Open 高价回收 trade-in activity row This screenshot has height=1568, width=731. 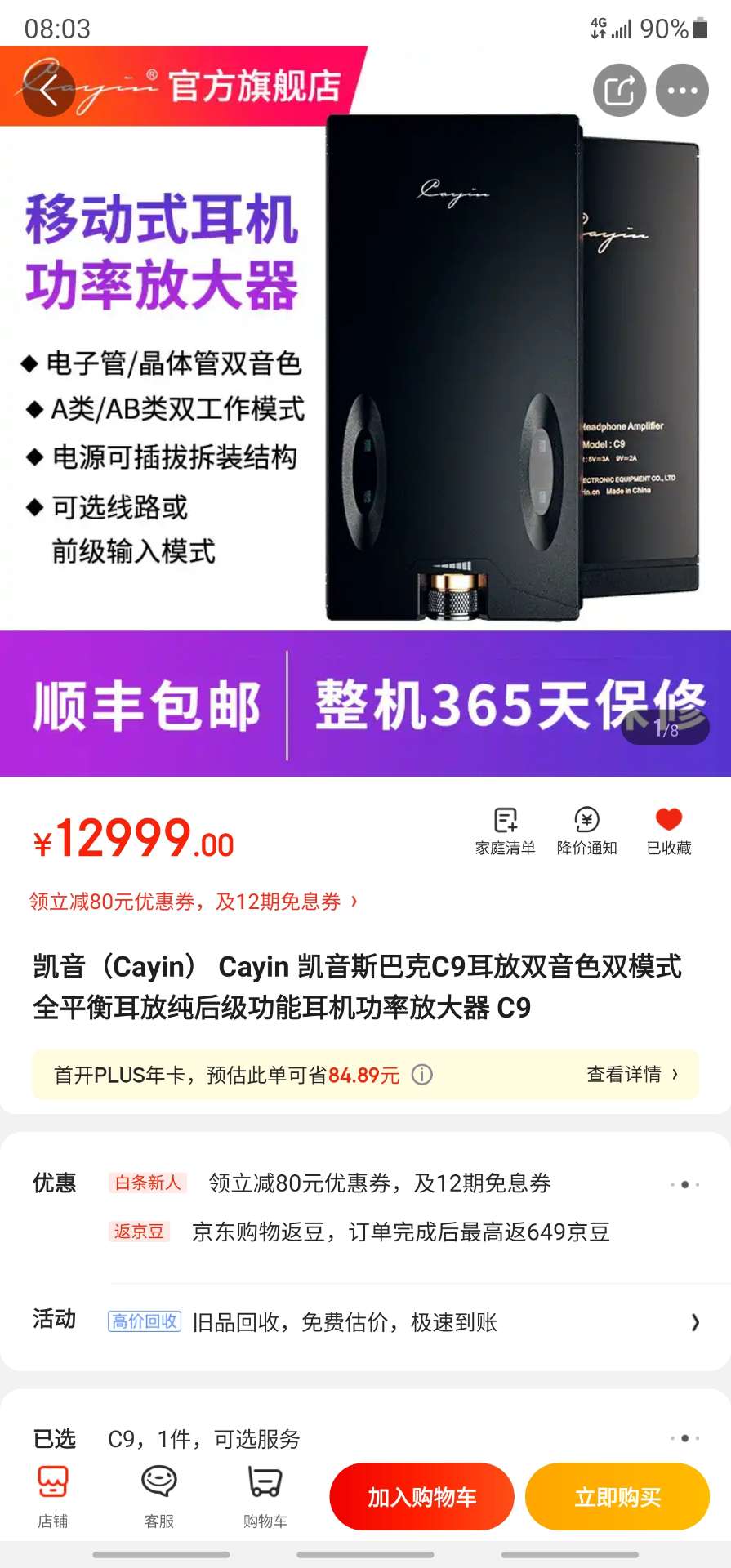(x=400, y=1322)
